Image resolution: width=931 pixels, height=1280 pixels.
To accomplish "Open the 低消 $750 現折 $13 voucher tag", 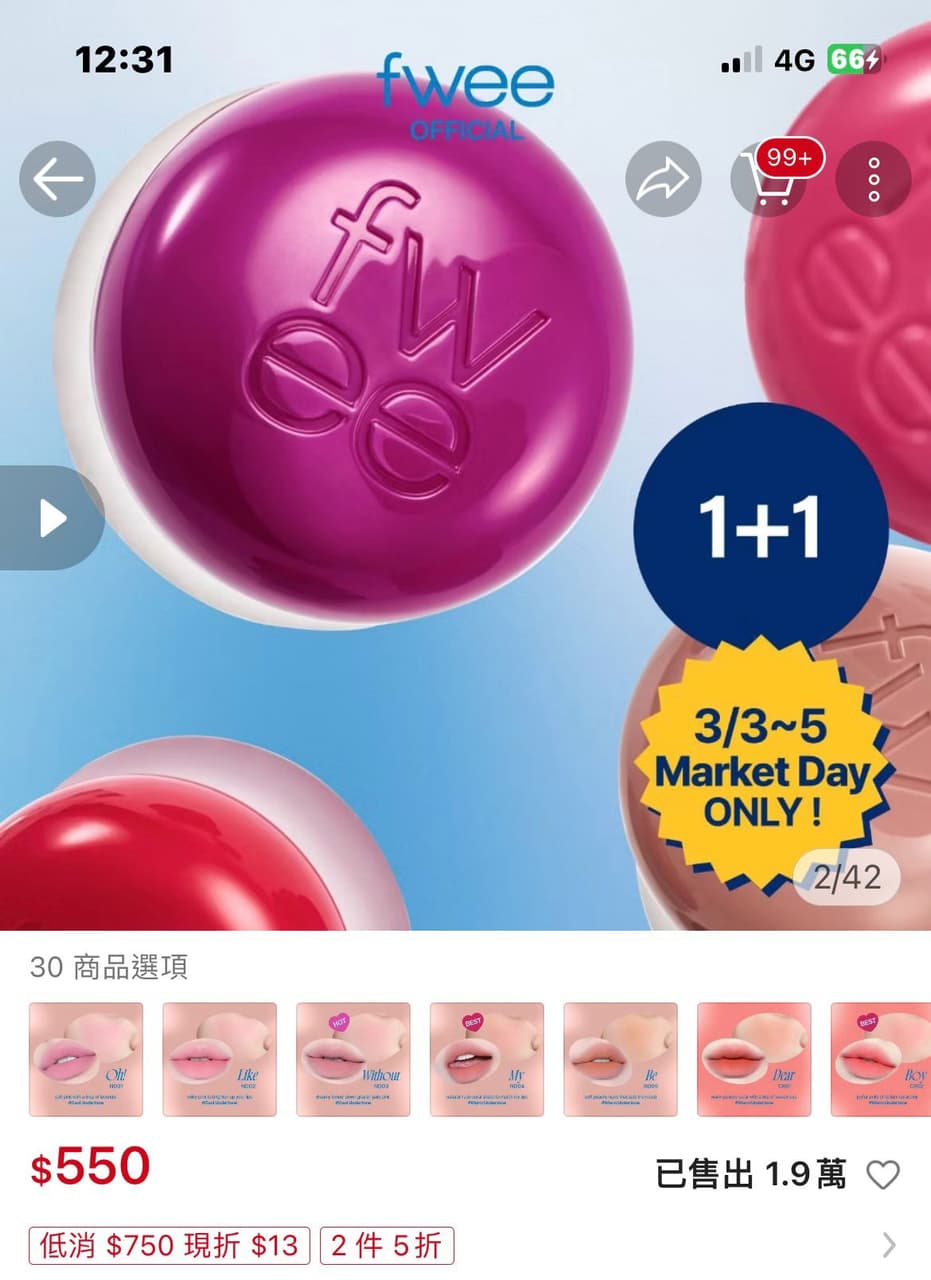I will 169,1245.
